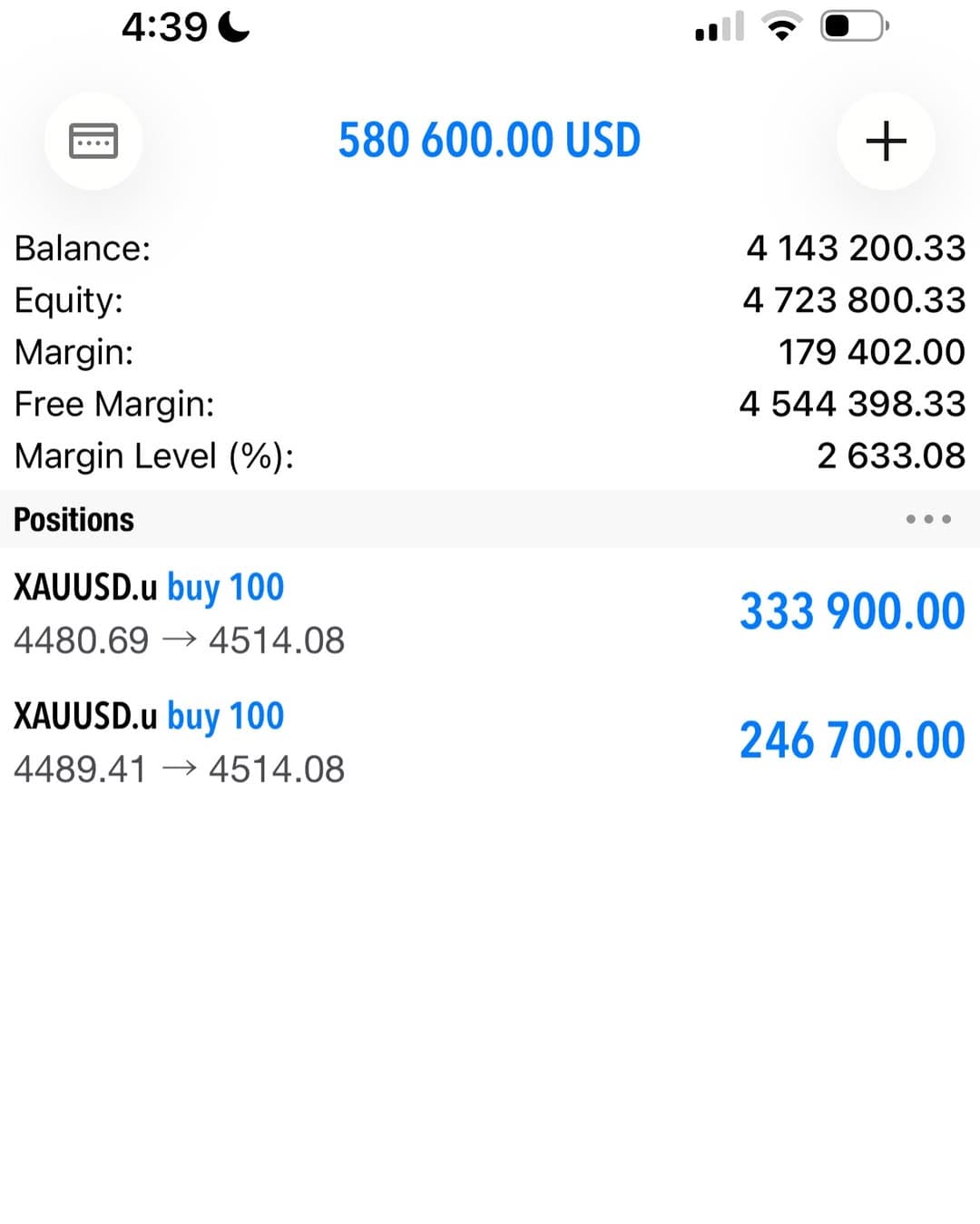
Task: Open the XAUUSD.u position opened at 4489.41
Action: (x=490, y=742)
